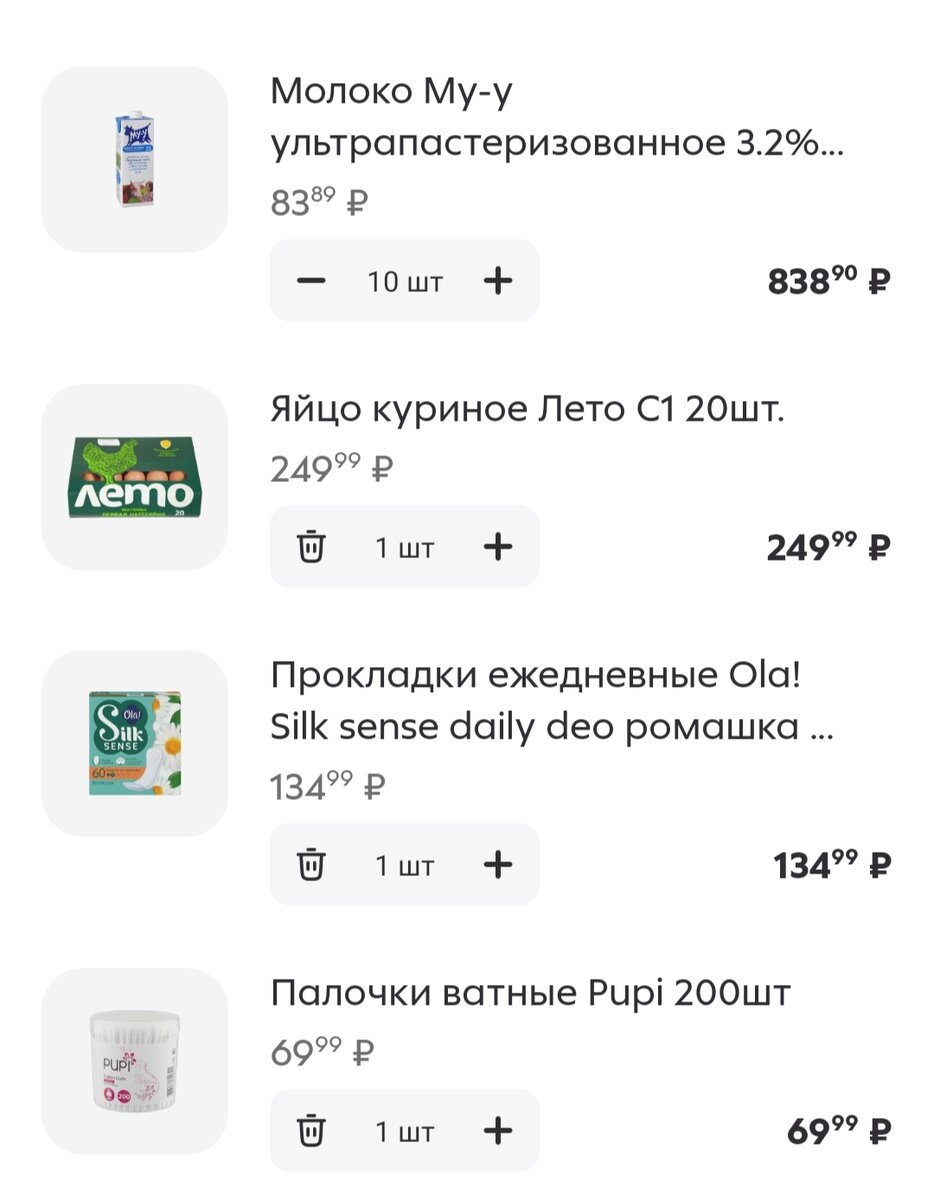The width and height of the screenshot is (934, 1200).
Task: Remove the Яйцо куриное Лето eggs via trash icon
Action: (312, 546)
